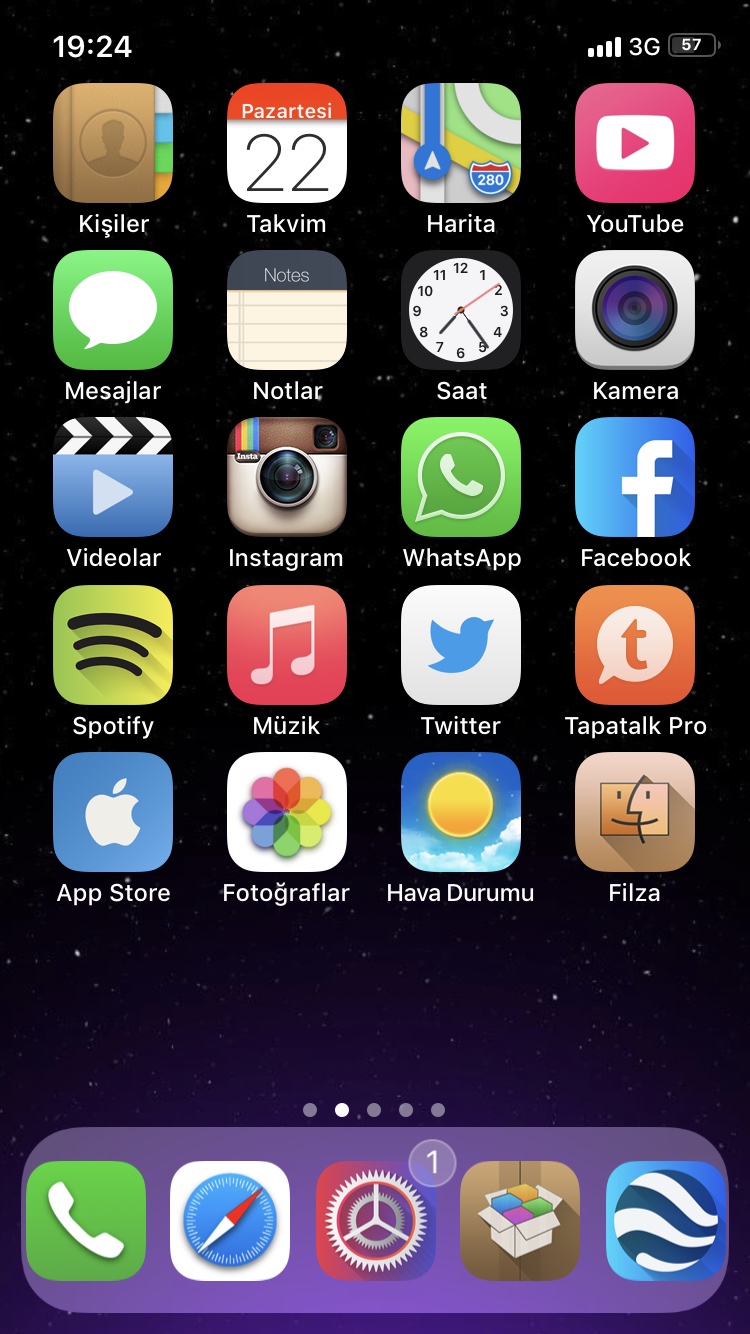Launch the Filza file manager
Viewport: 750px width, 1334px height.
[635, 812]
